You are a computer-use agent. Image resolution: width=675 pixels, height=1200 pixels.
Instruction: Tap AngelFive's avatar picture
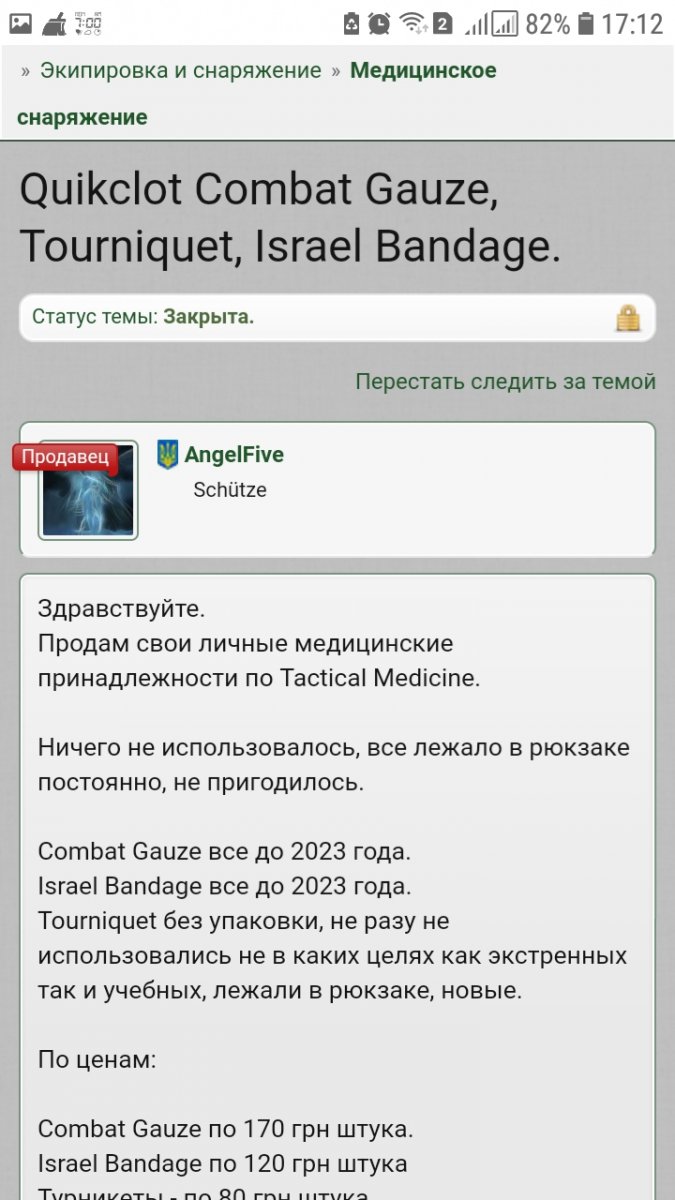[x=88, y=490]
